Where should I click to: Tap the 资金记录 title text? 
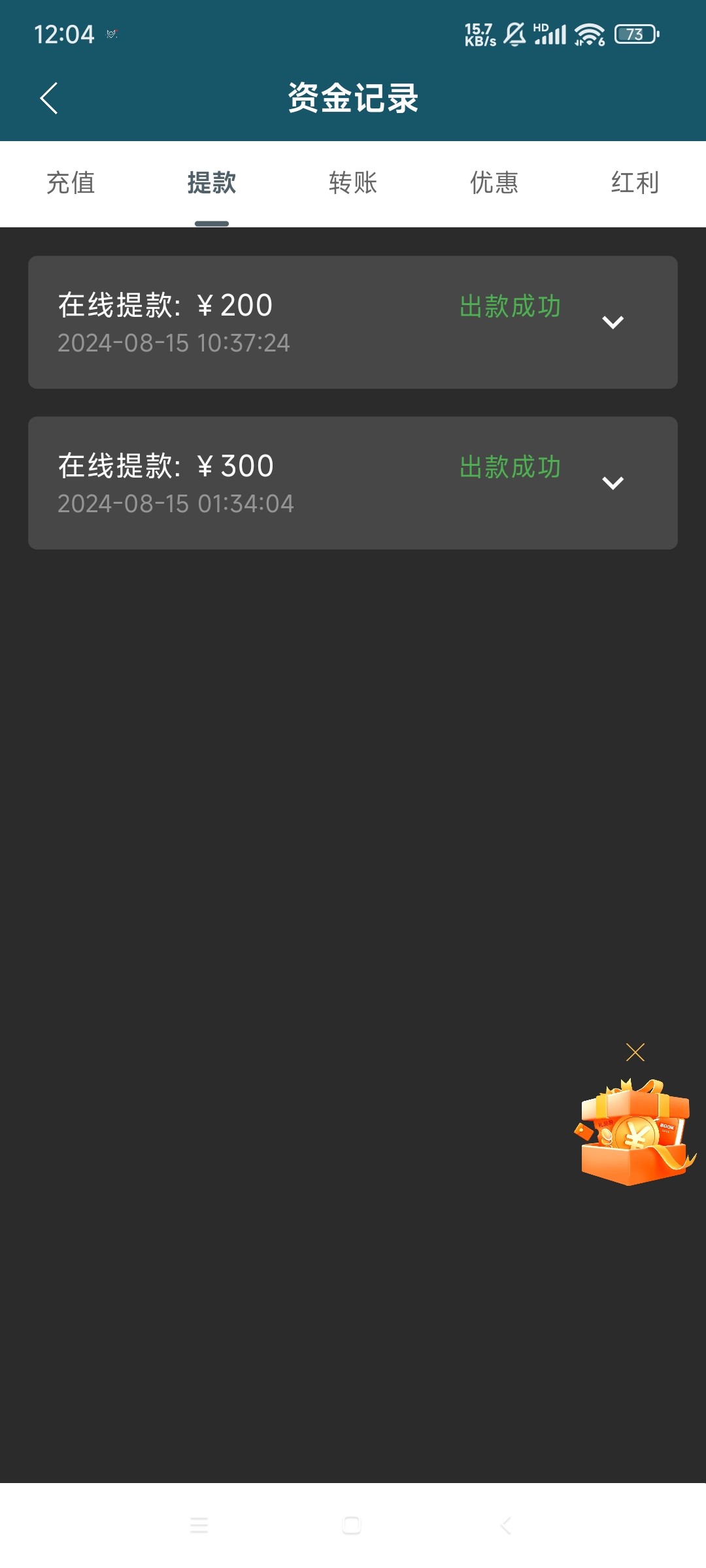click(x=353, y=99)
